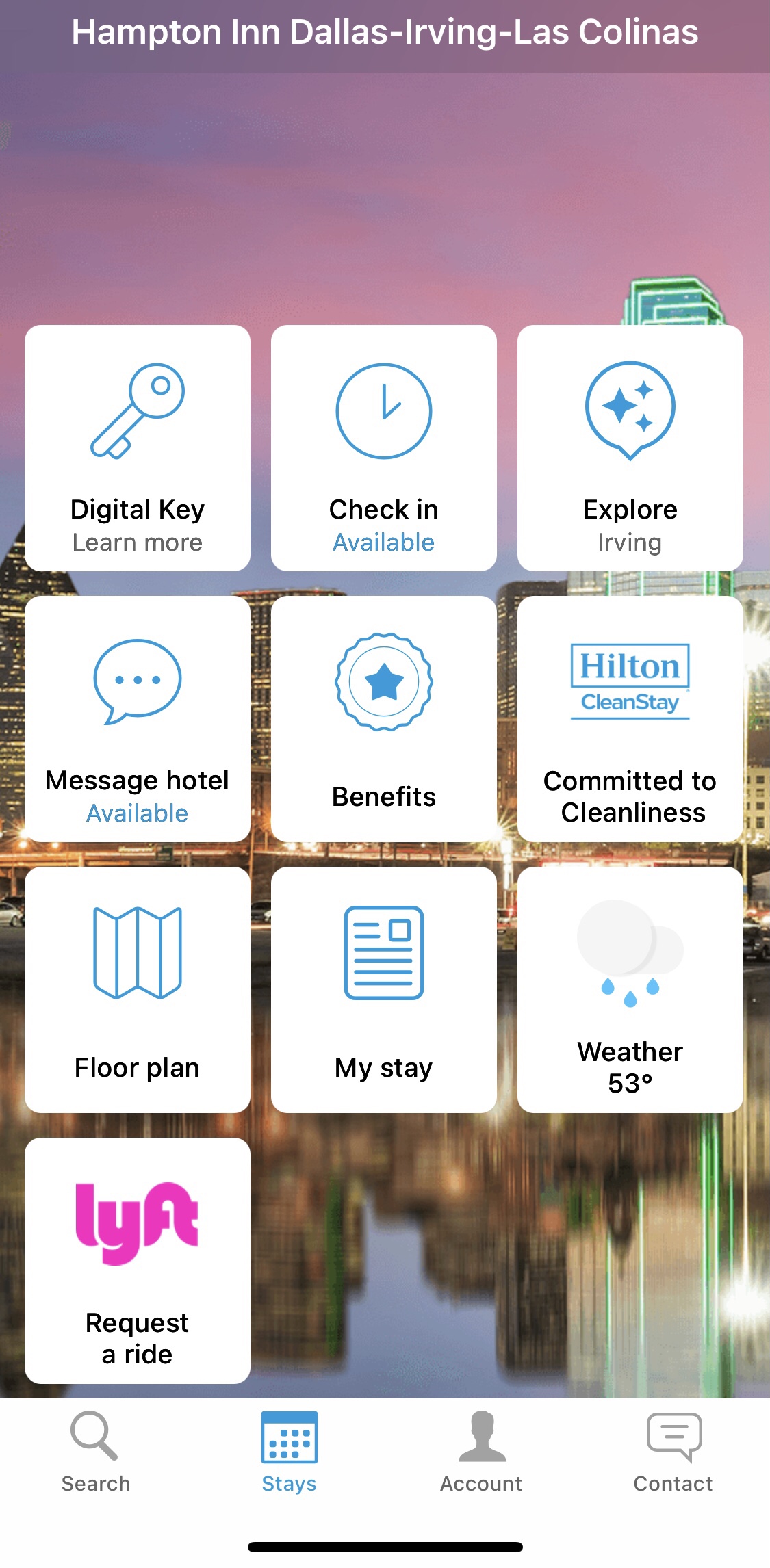Tap the hotel name in the header
The image size is (770, 1568).
pos(385,32)
